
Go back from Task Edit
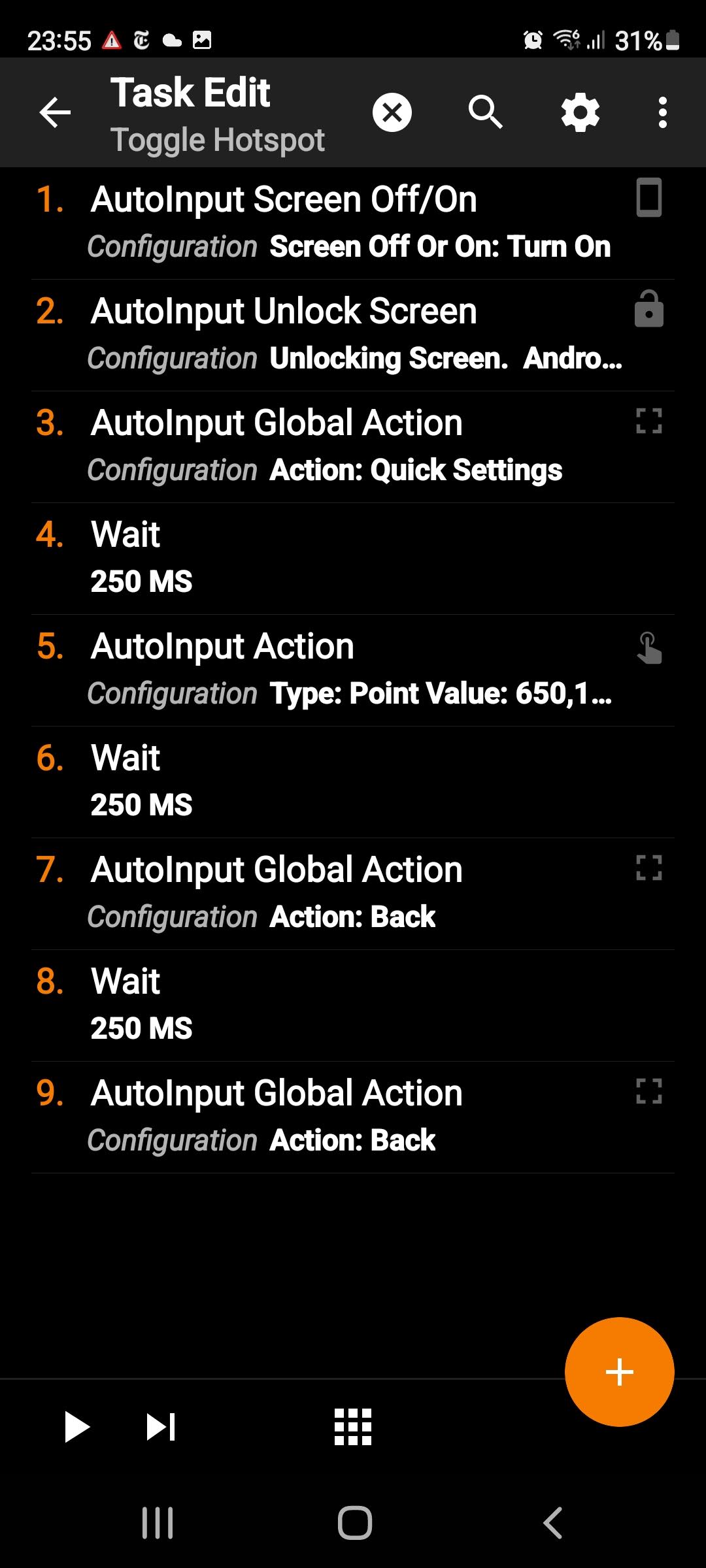tap(55, 112)
